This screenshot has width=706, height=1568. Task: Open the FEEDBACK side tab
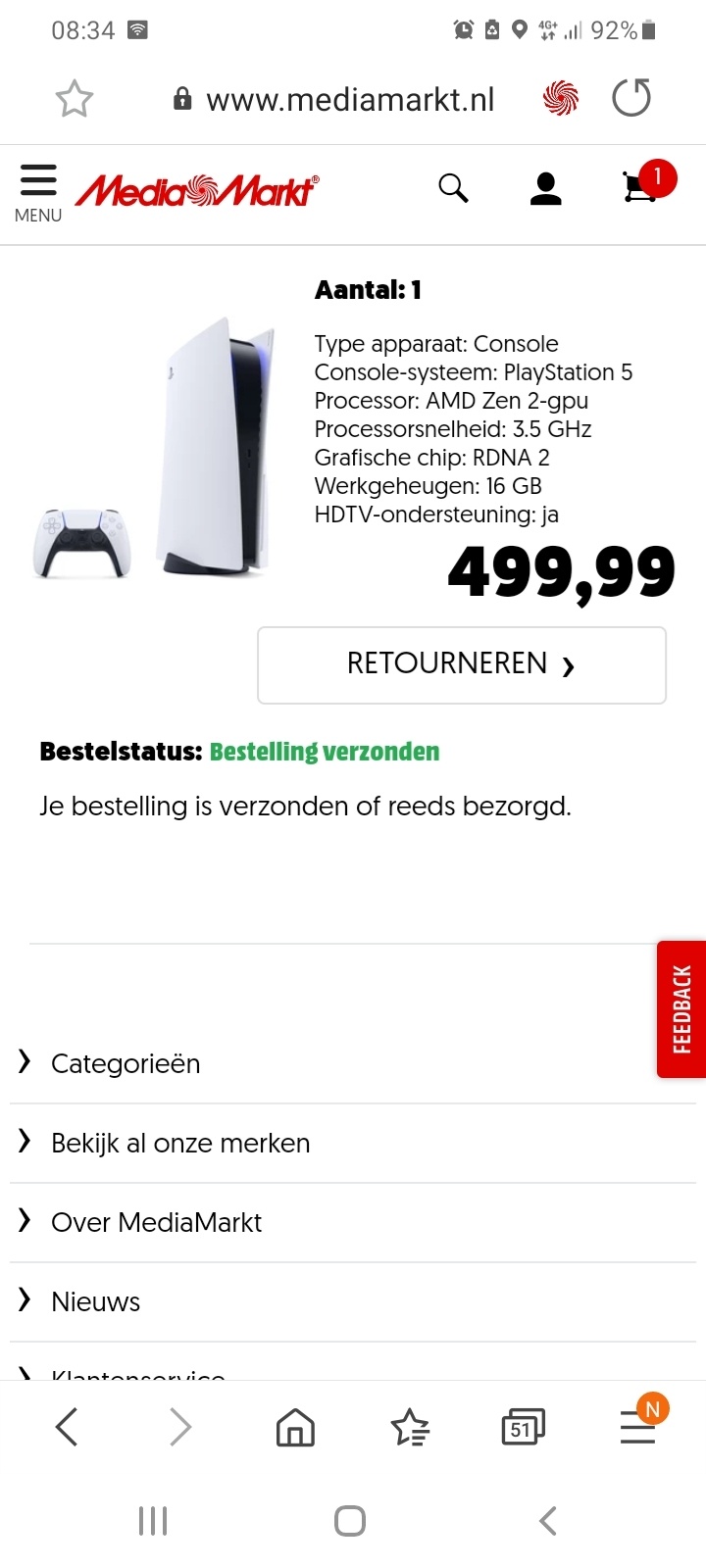click(x=681, y=1008)
